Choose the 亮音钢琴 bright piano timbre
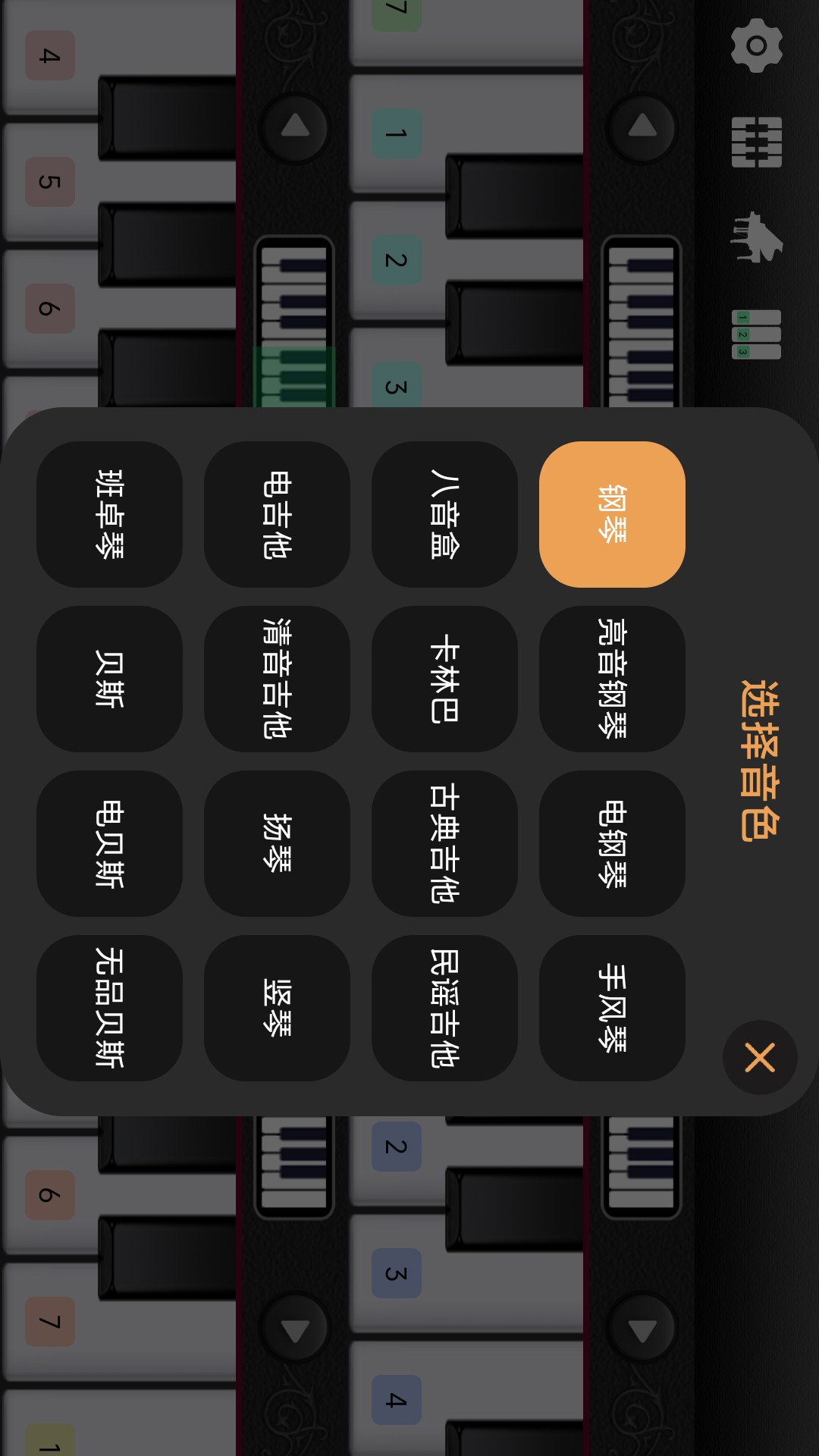The width and height of the screenshot is (819, 1456). (611, 679)
